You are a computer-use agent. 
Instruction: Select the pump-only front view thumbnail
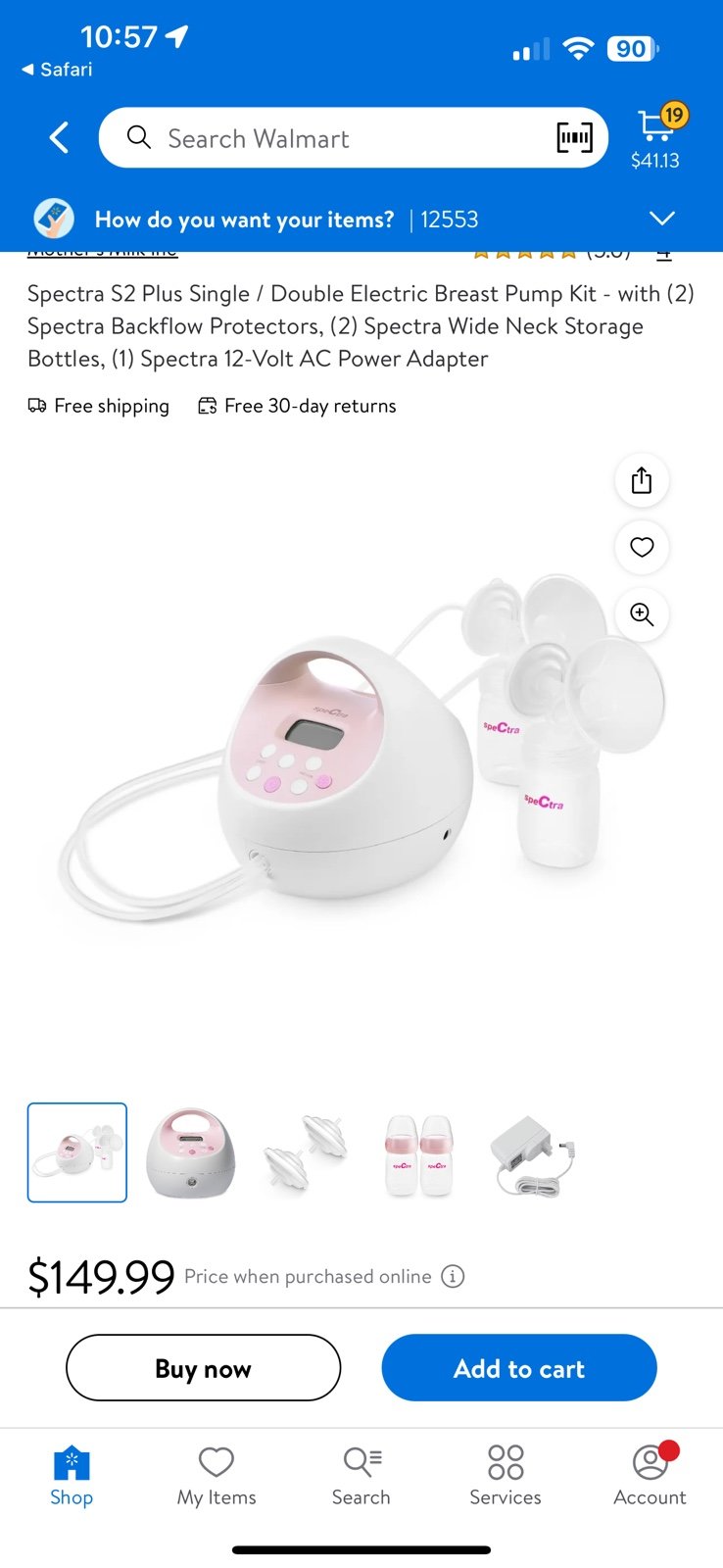pyautogui.click(x=191, y=1152)
